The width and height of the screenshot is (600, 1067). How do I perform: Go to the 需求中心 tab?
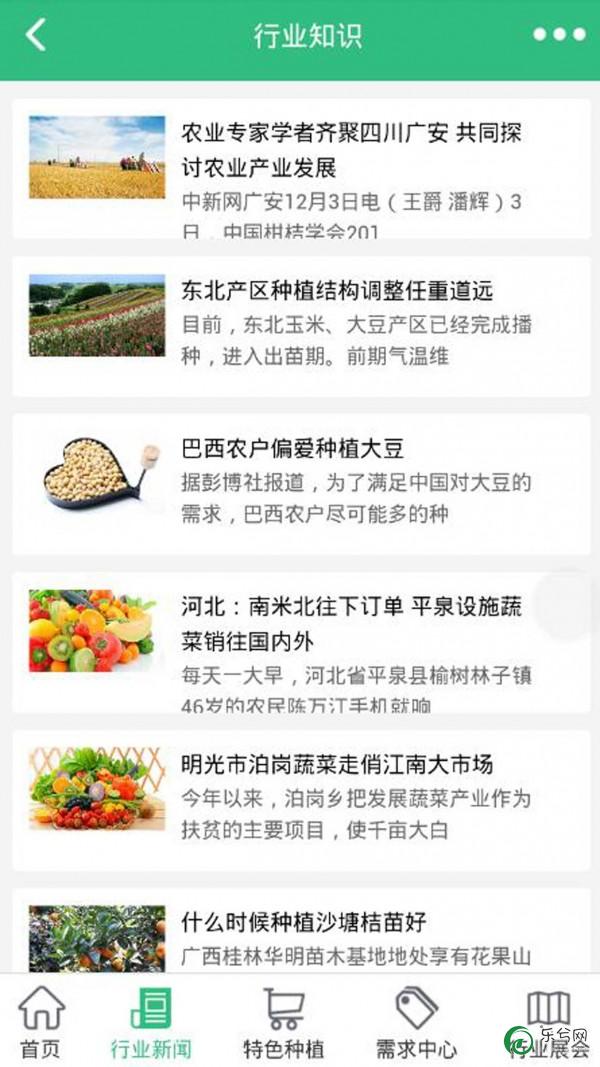(x=416, y=1021)
